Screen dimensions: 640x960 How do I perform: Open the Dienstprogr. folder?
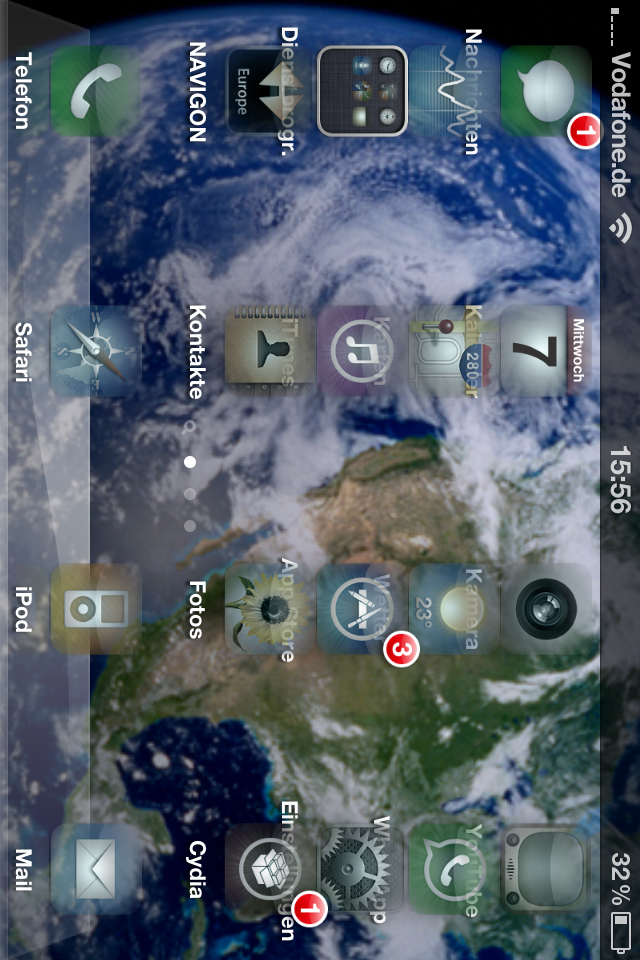[x=362, y=92]
